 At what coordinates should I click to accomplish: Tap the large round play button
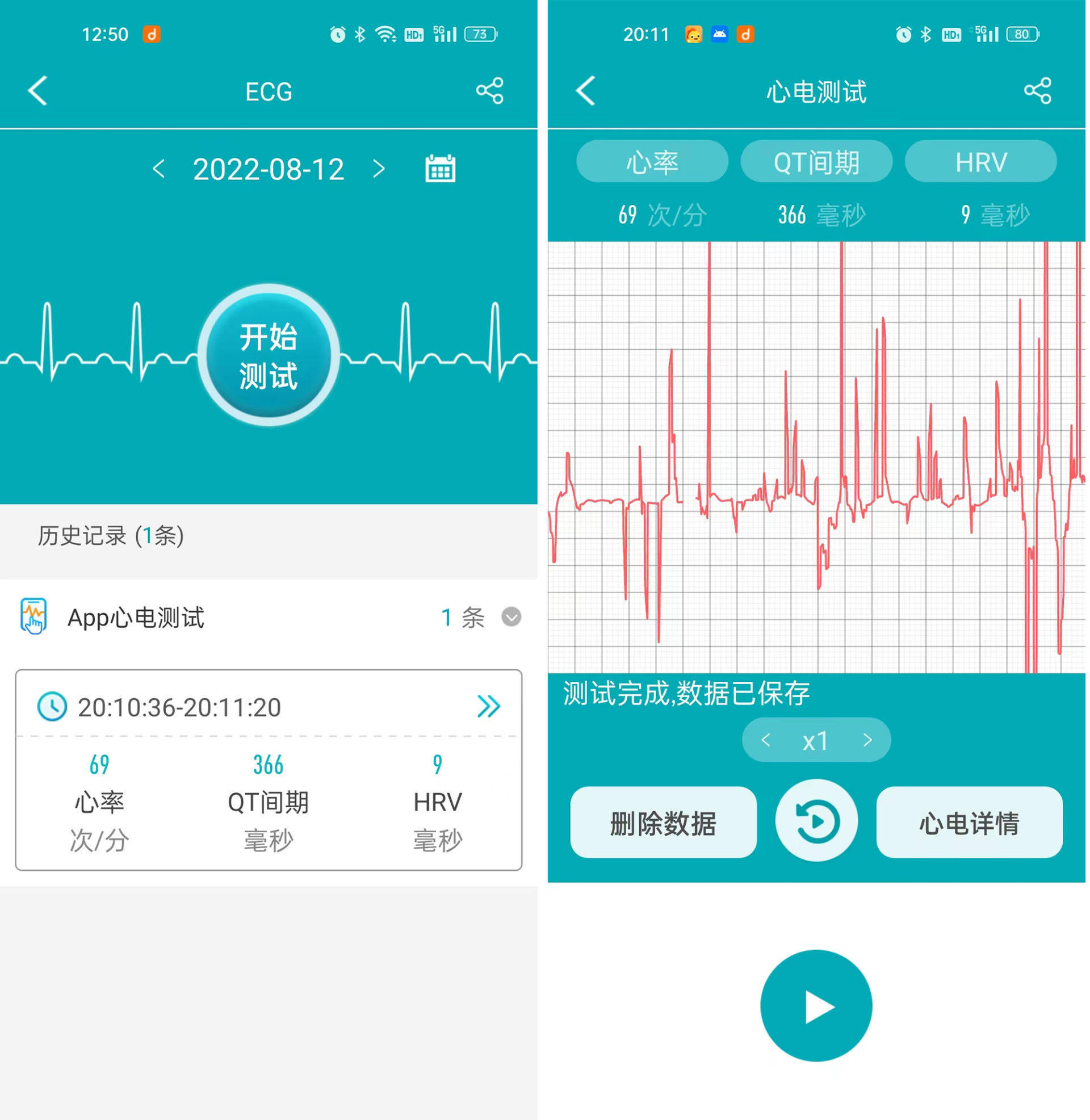click(816, 1005)
